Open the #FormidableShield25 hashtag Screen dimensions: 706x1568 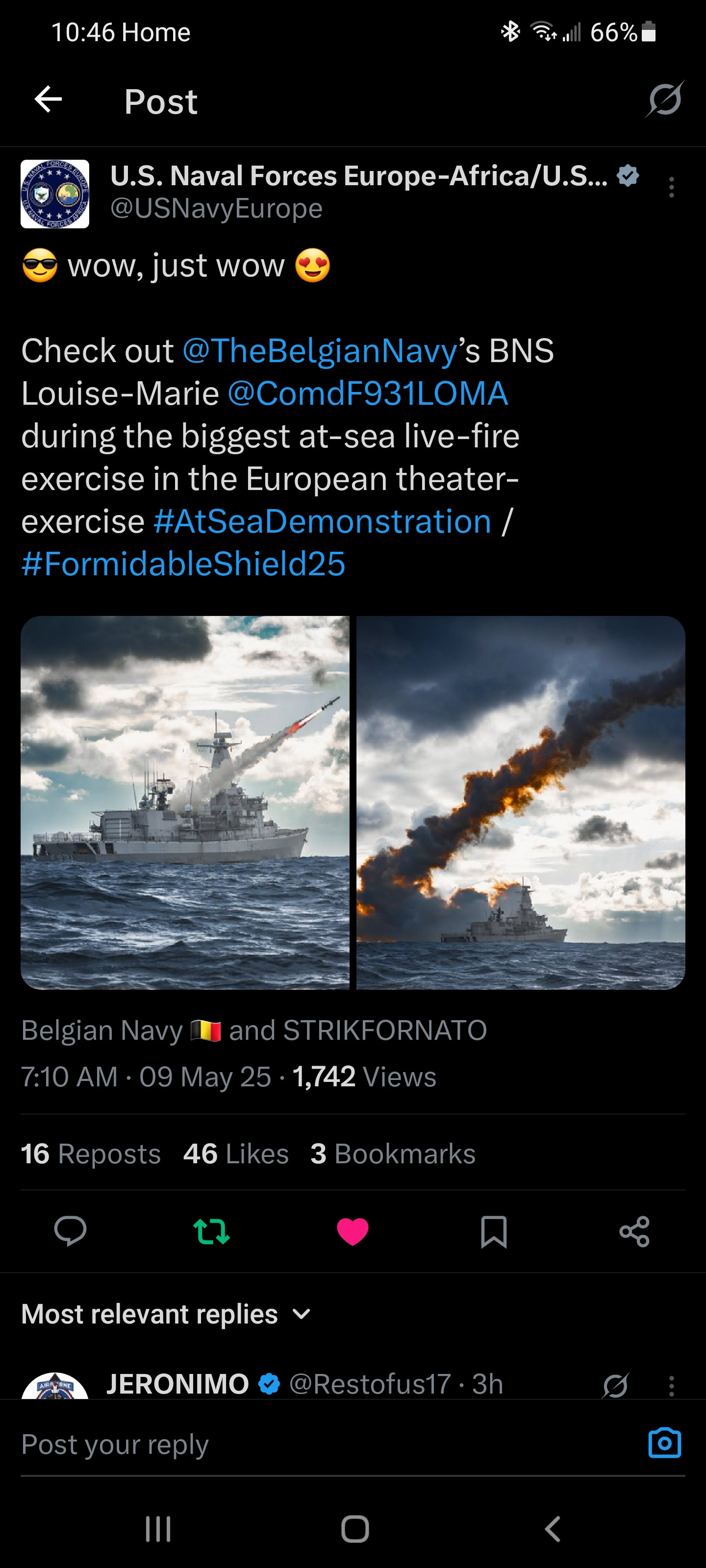pyautogui.click(x=183, y=563)
